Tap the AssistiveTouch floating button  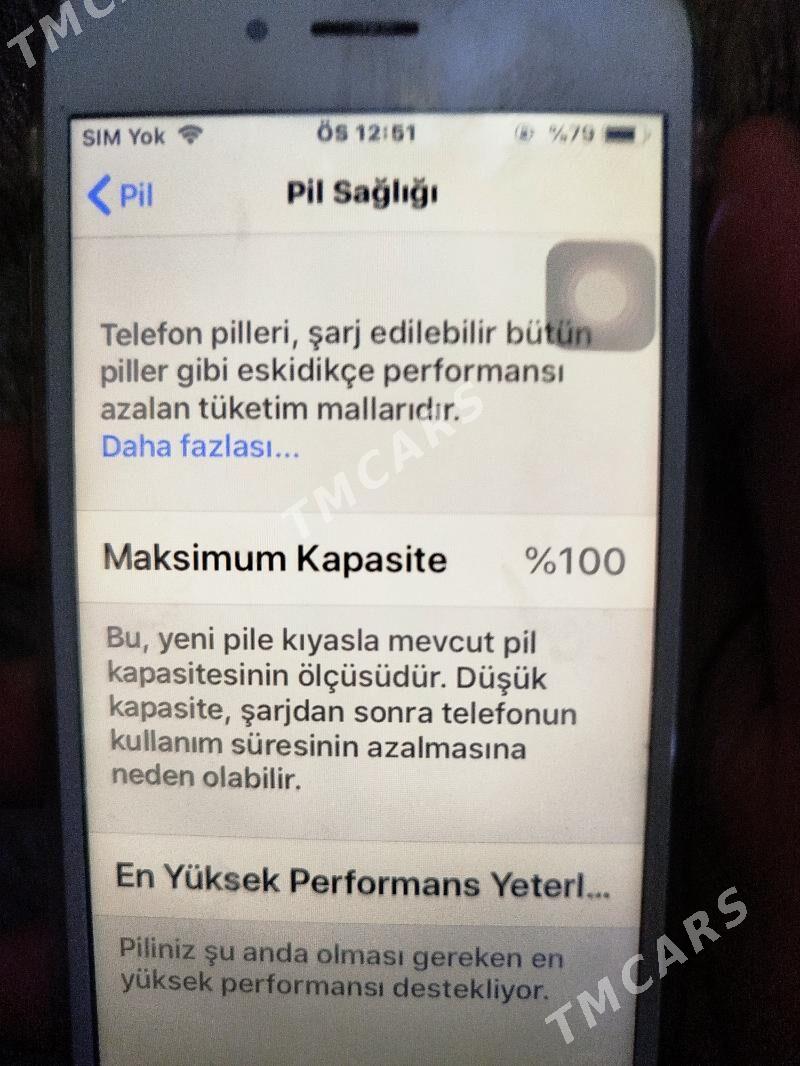click(600, 296)
